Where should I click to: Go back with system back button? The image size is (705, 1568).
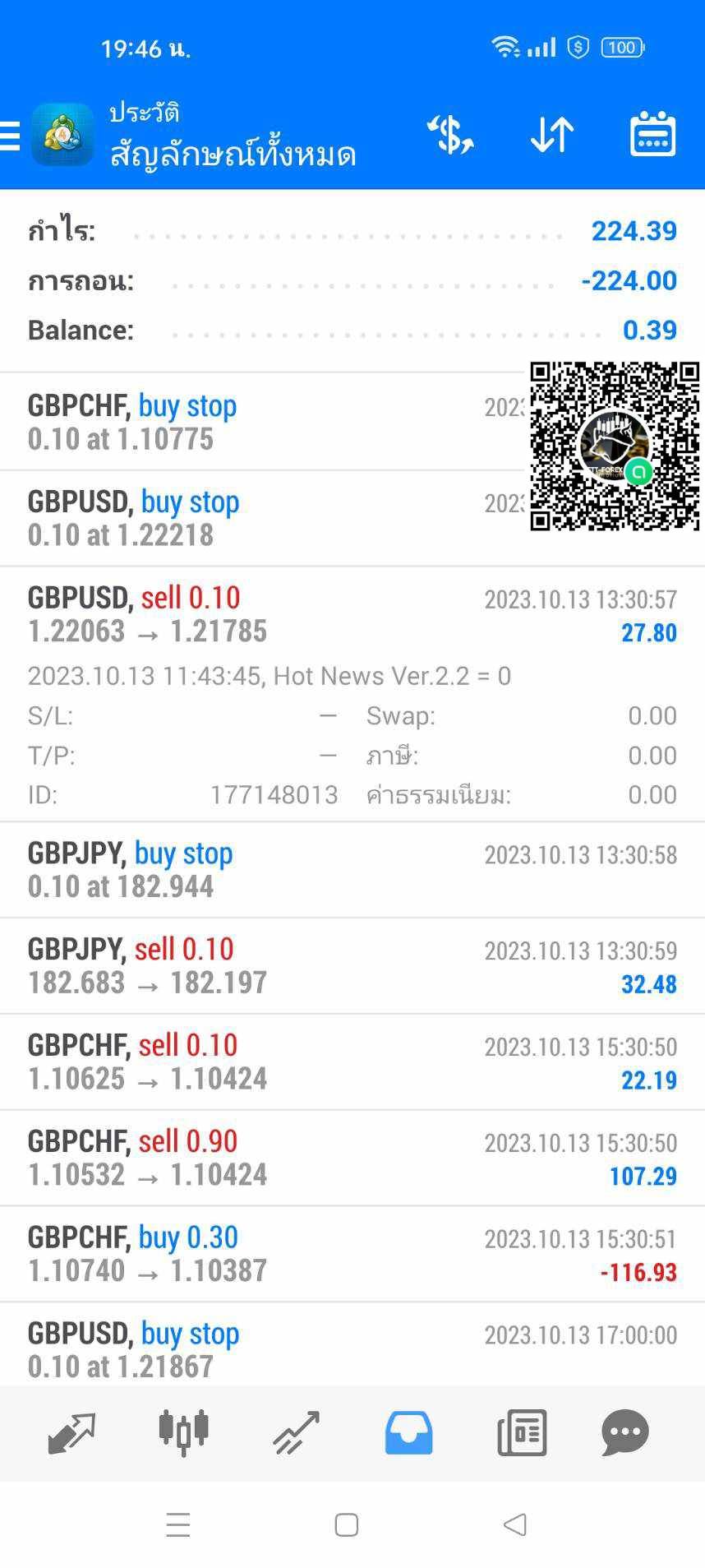pos(514,1524)
